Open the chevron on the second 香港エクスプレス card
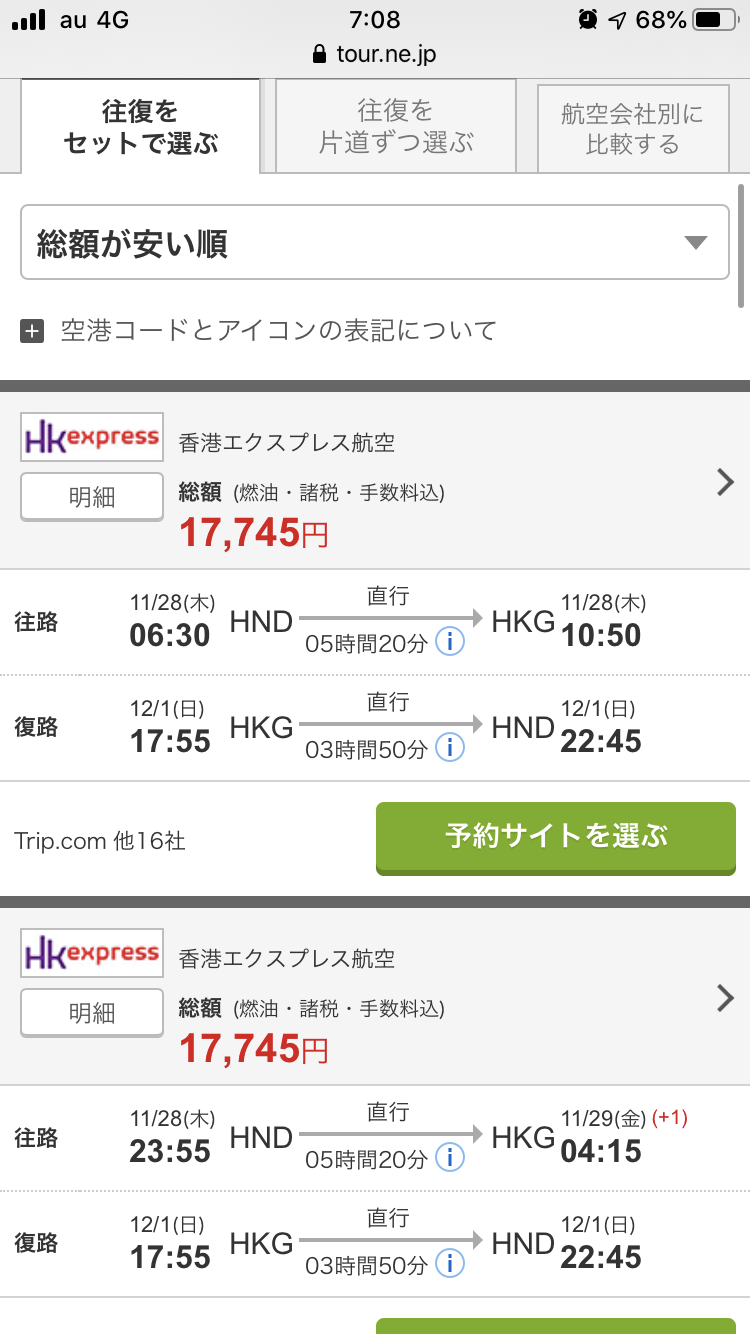The height and width of the screenshot is (1334, 750). 726,999
